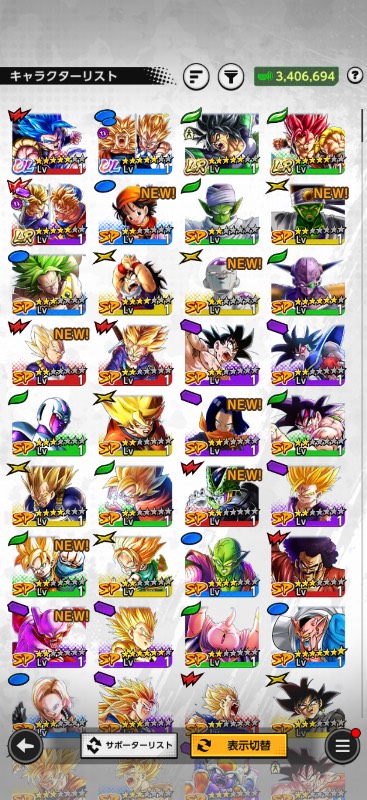Open the character filter funnel
This screenshot has width=367, height=800.
231,77
